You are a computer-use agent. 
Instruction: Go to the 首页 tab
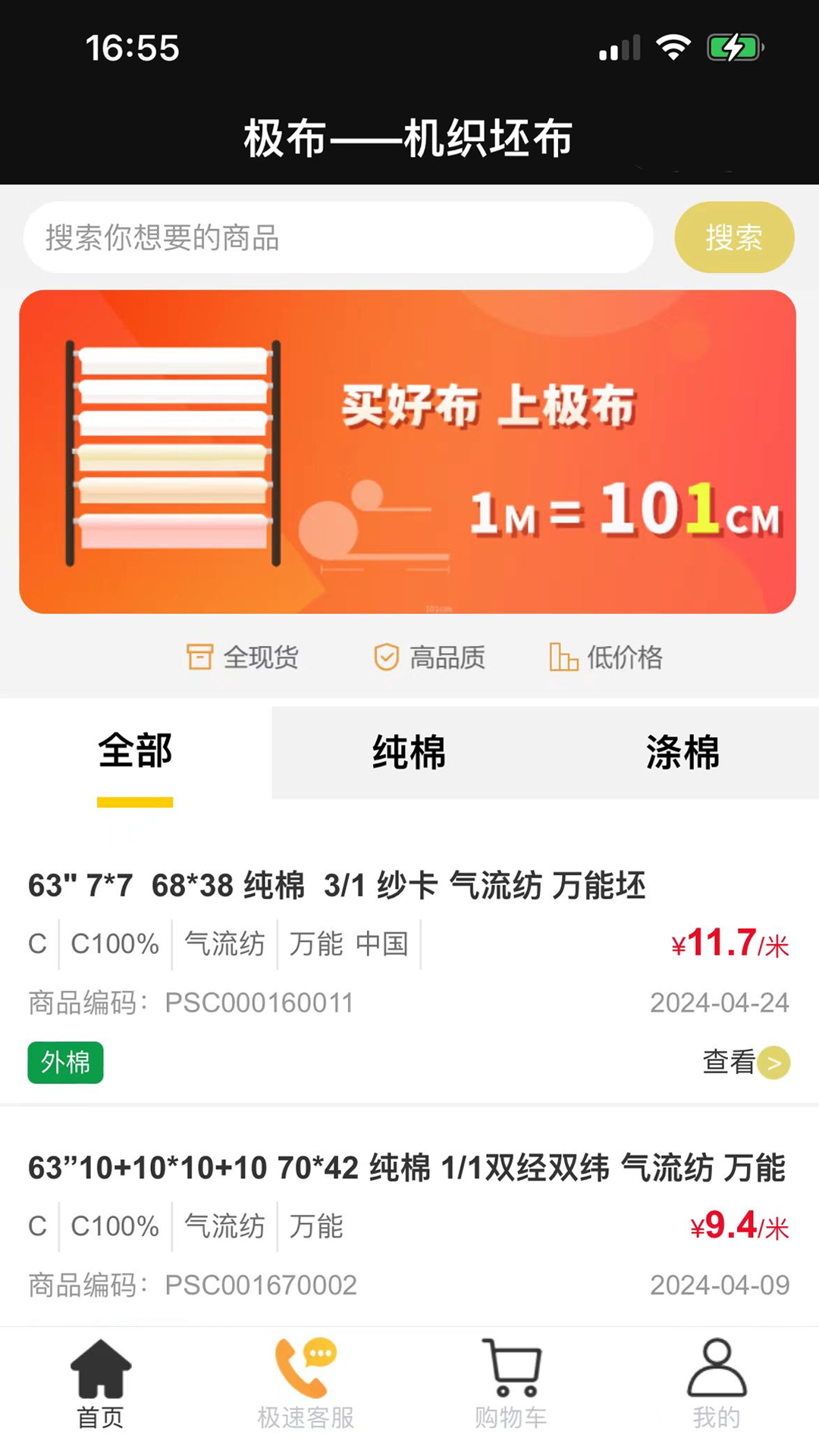pyautogui.click(x=100, y=1383)
